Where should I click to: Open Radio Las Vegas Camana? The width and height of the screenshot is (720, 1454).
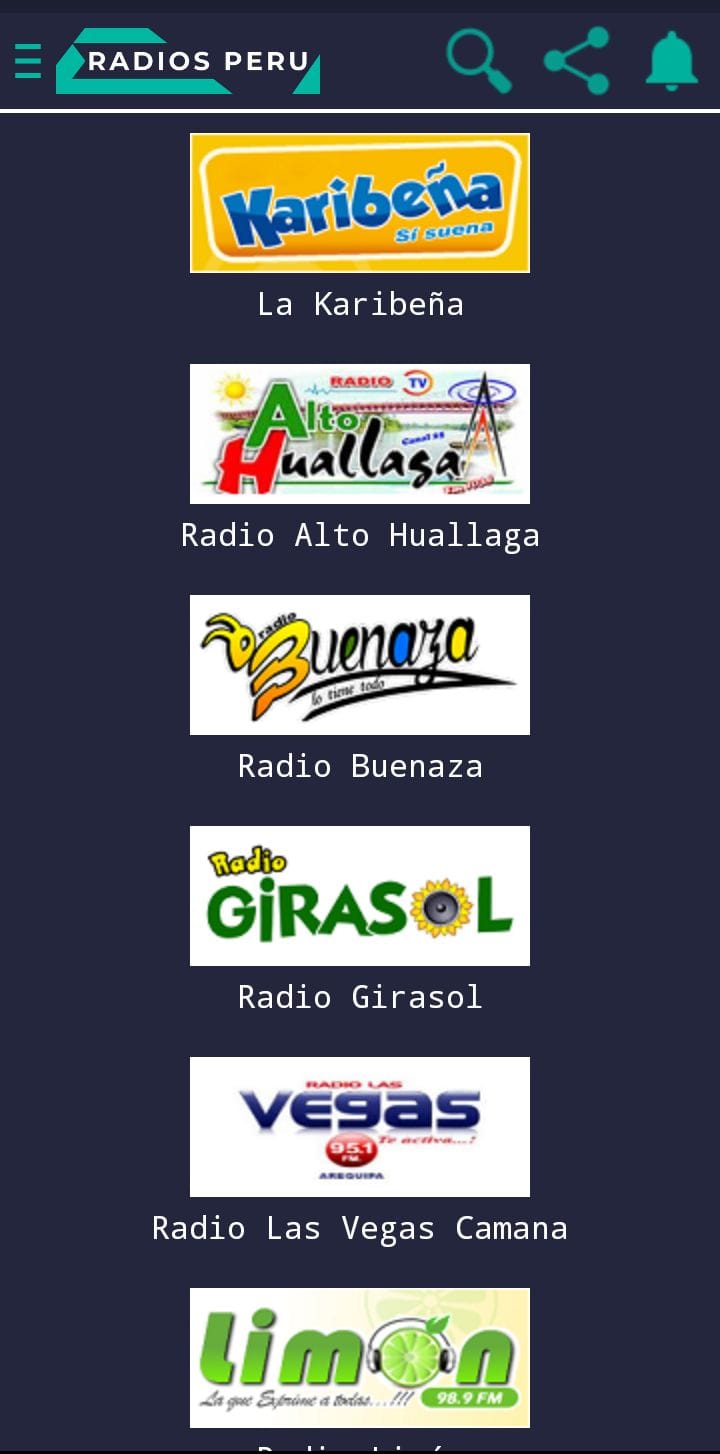click(360, 1127)
